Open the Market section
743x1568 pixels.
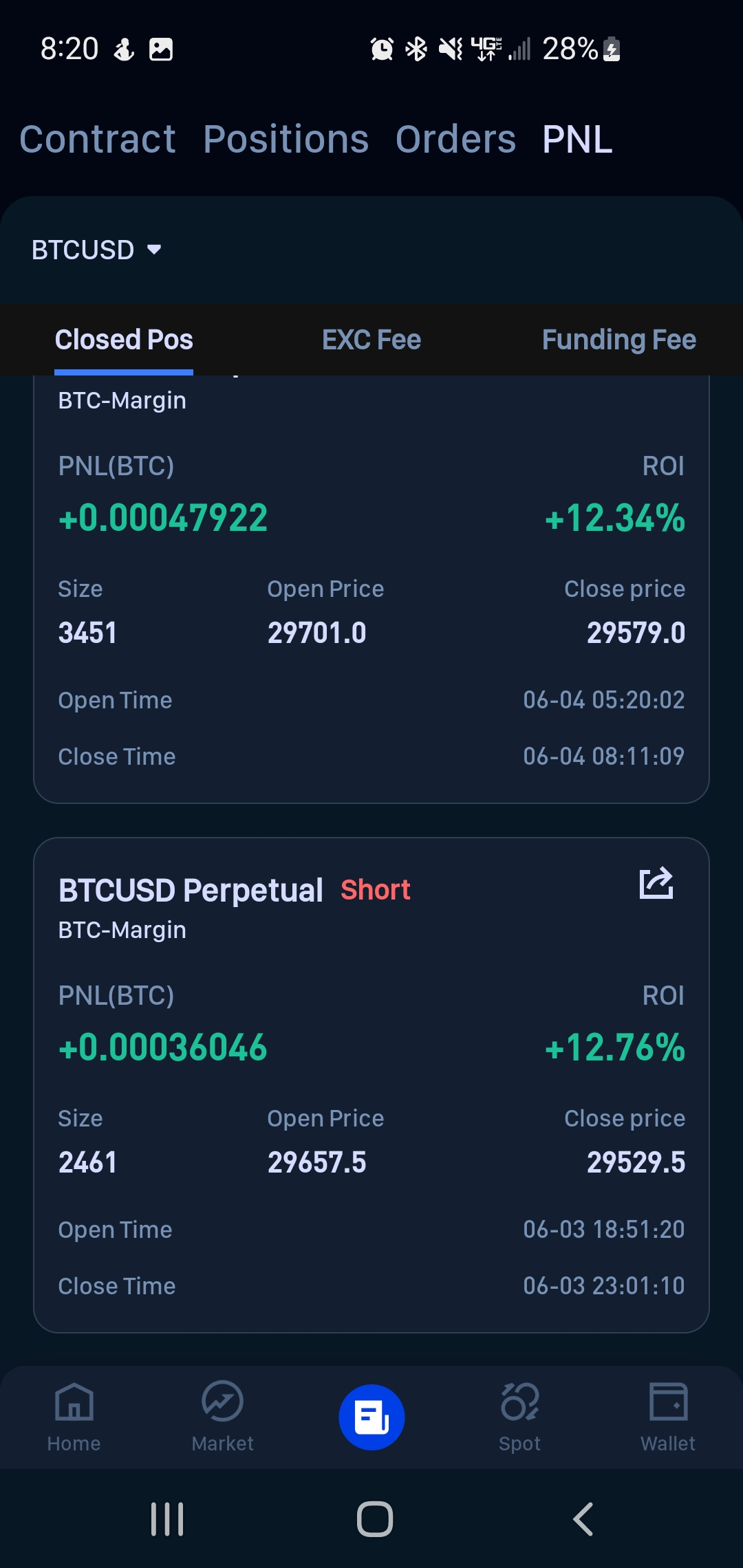click(223, 1417)
